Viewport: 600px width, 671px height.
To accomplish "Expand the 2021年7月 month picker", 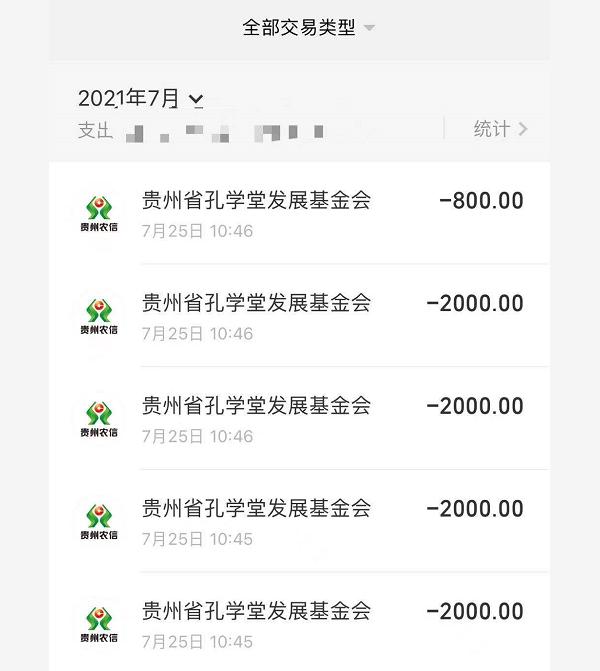I will point(141,99).
